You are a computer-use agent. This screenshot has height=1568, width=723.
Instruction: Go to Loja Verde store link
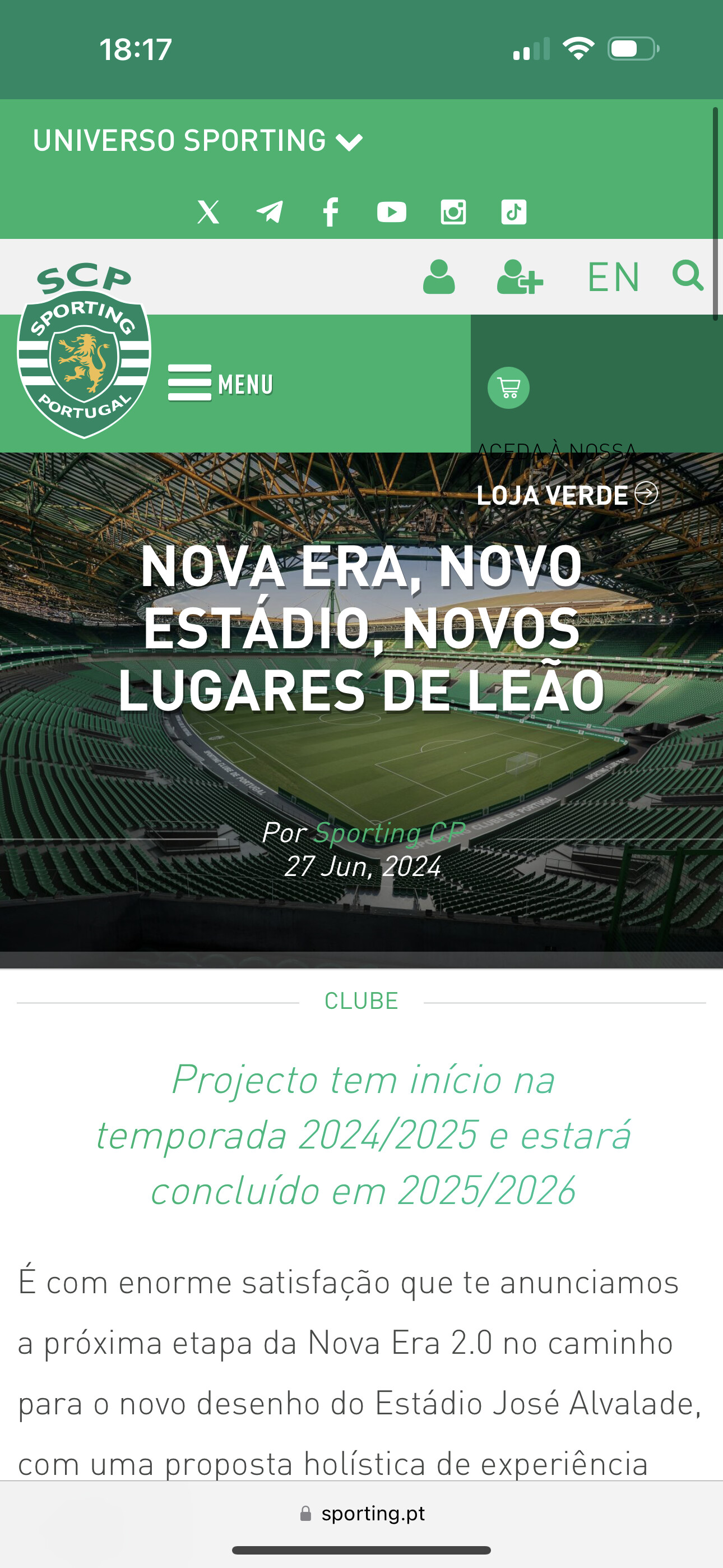(x=567, y=495)
